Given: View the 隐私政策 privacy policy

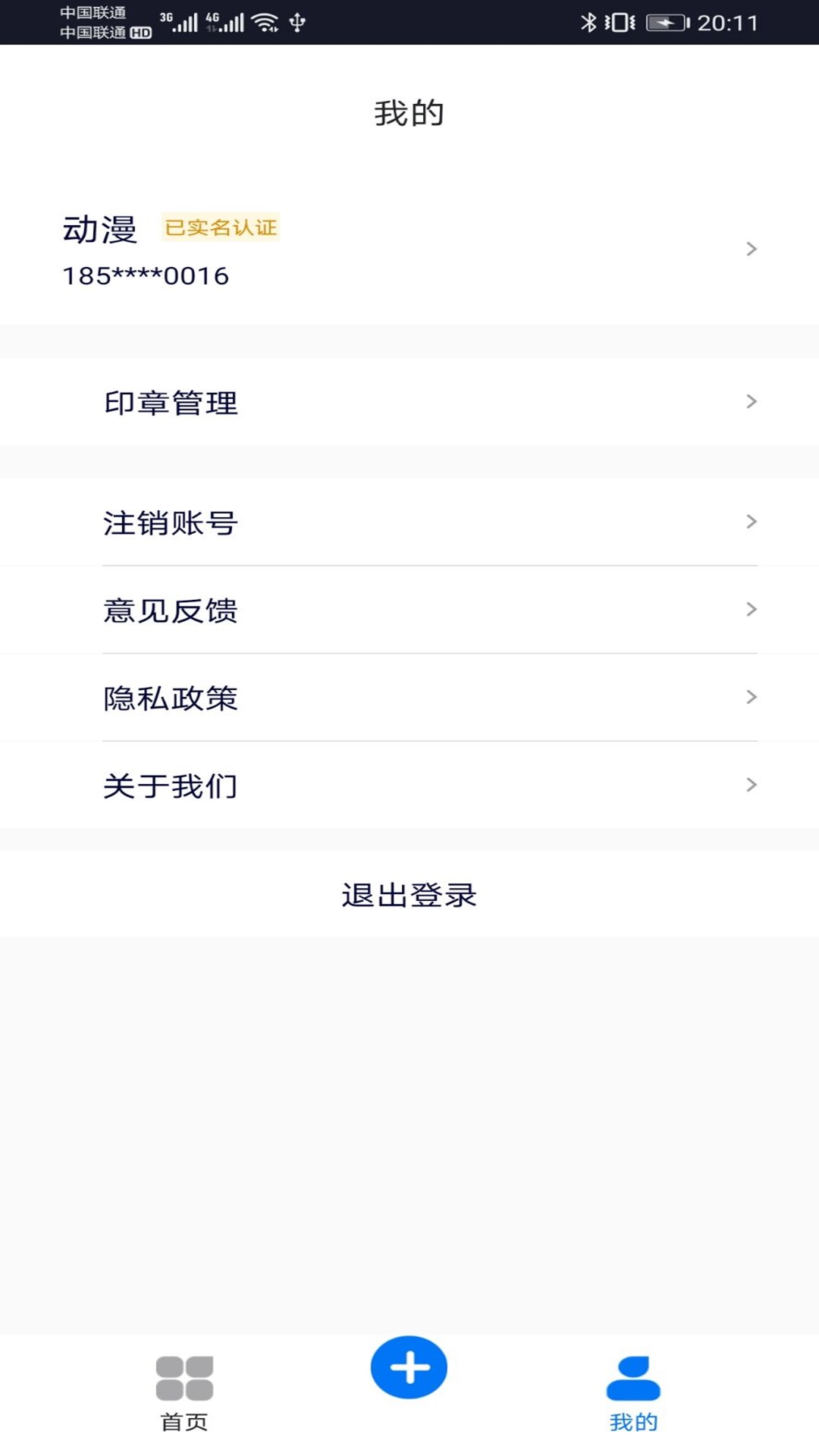Looking at the screenshot, I should point(409,698).
